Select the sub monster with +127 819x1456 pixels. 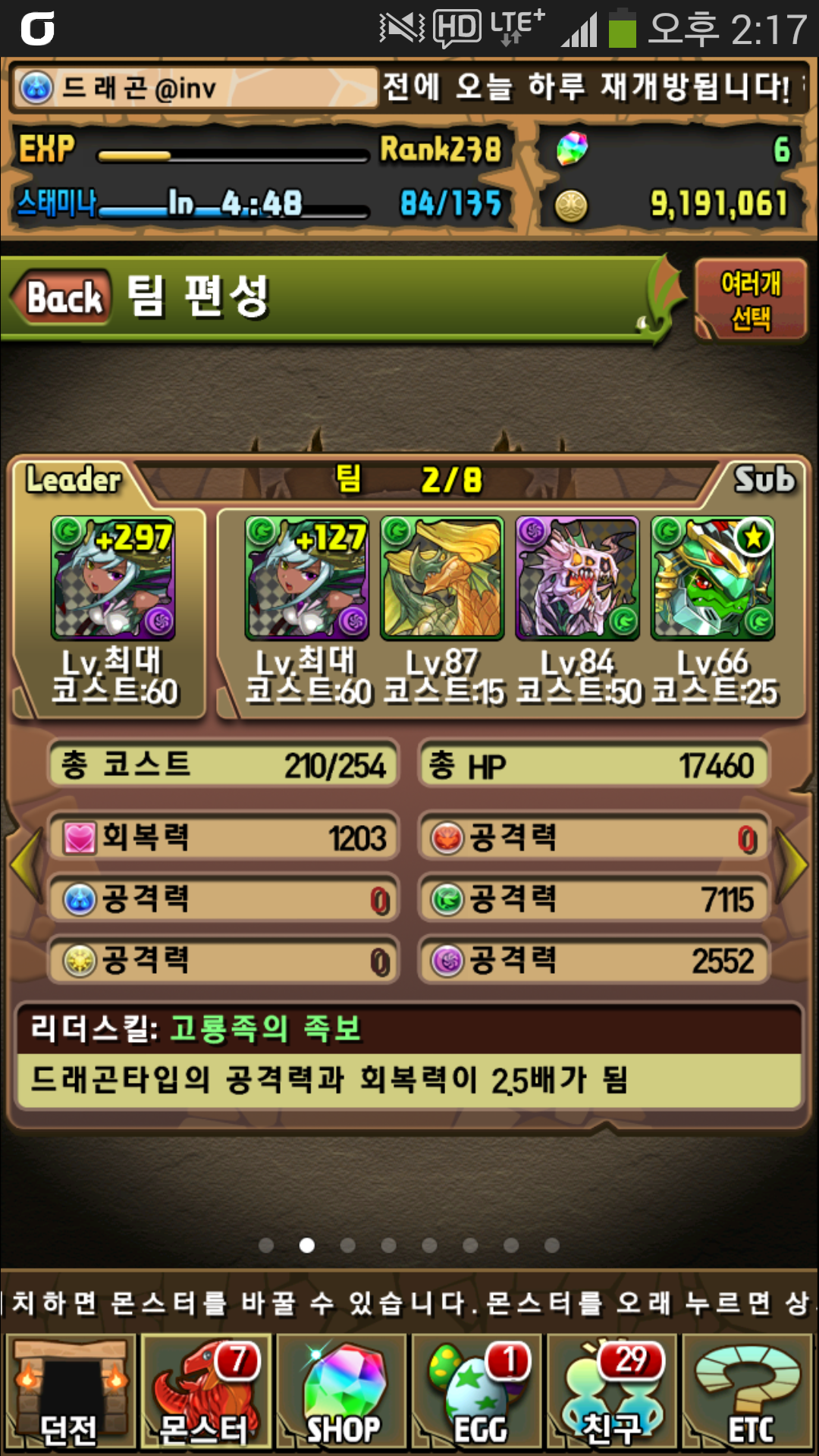[x=307, y=578]
